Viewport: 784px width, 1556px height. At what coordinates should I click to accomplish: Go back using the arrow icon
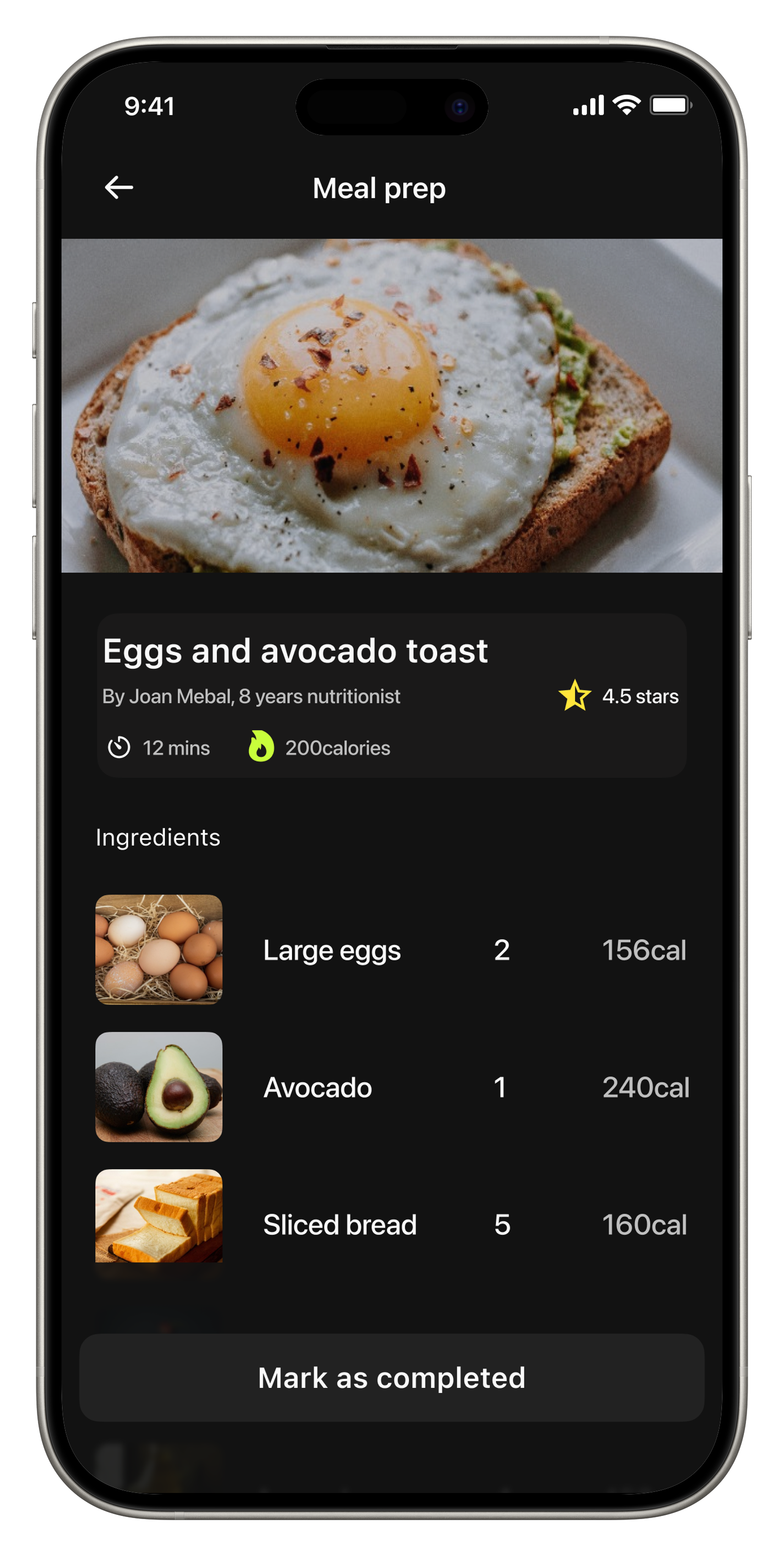[119, 188]
